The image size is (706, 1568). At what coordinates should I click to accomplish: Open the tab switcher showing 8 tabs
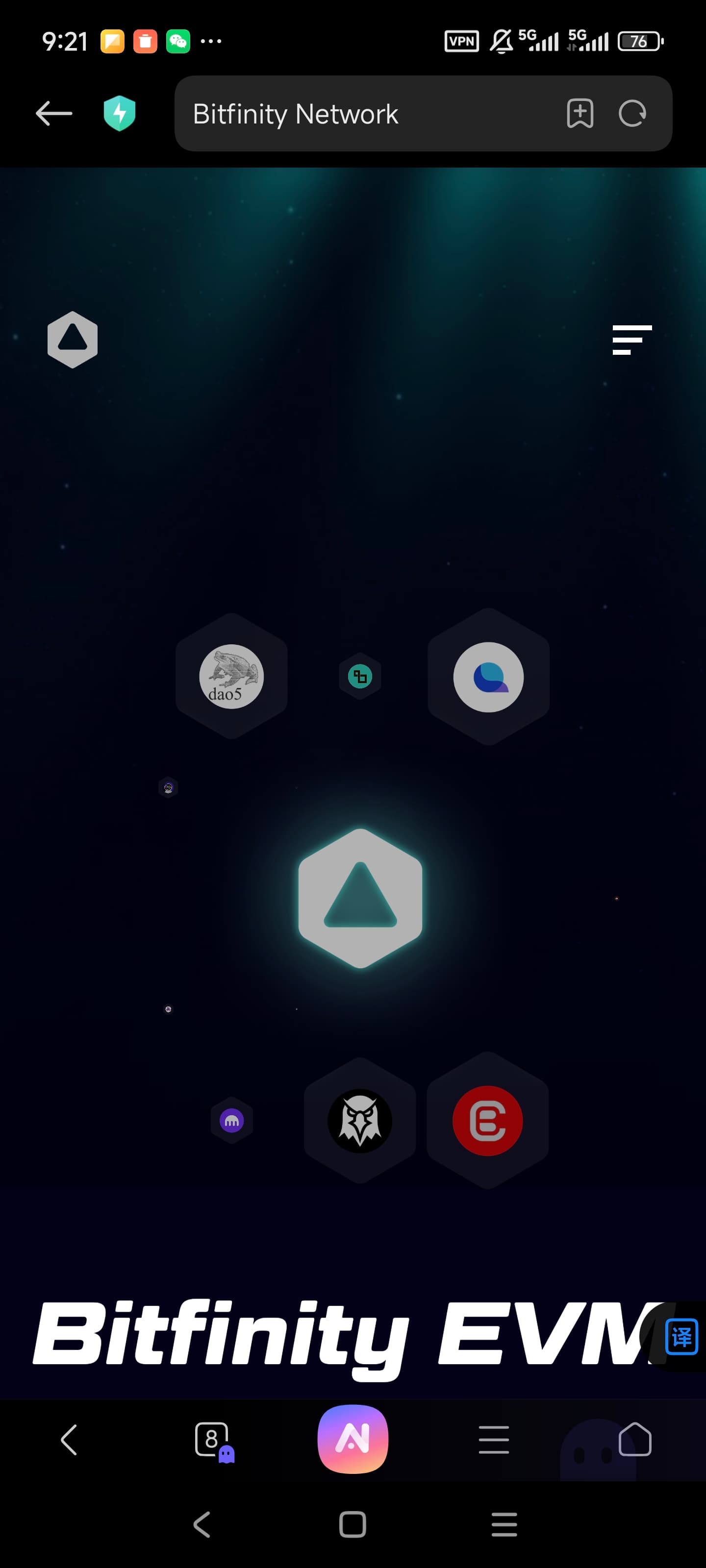[213, 1440]
